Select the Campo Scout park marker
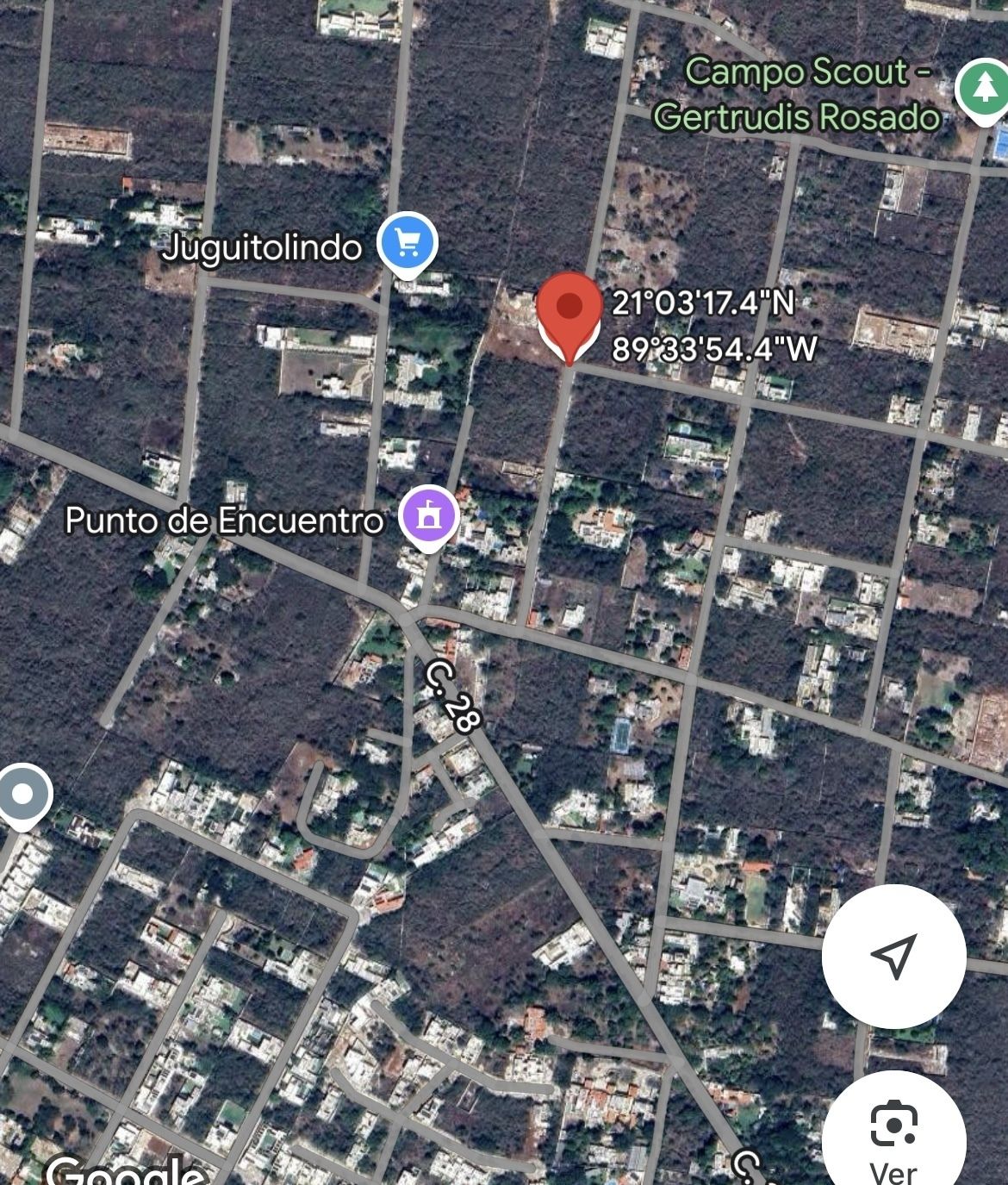 [x=983, y=89]
